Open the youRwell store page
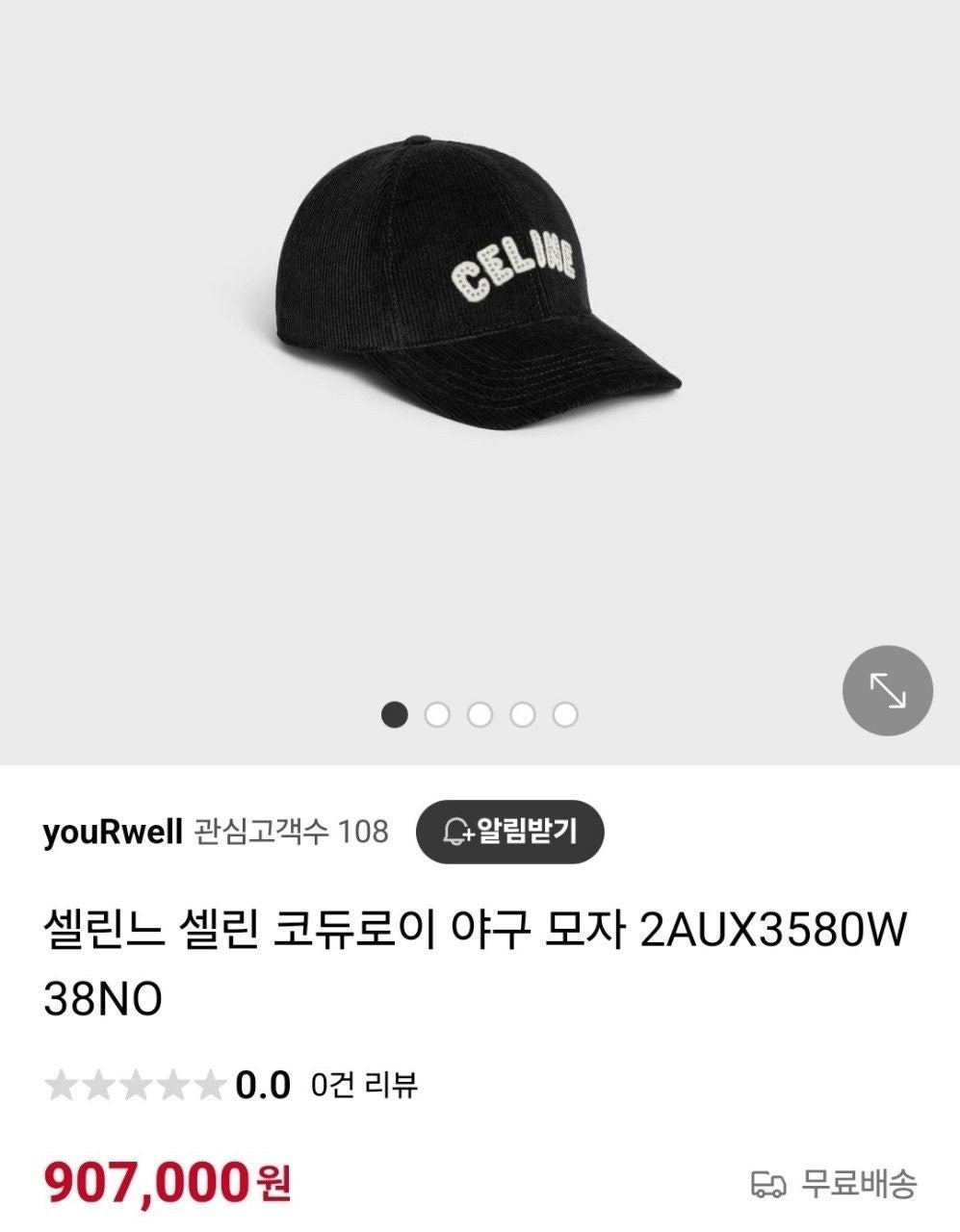Image resolution: width=960 pixels, height=1232 pixels. pos(112,831)
